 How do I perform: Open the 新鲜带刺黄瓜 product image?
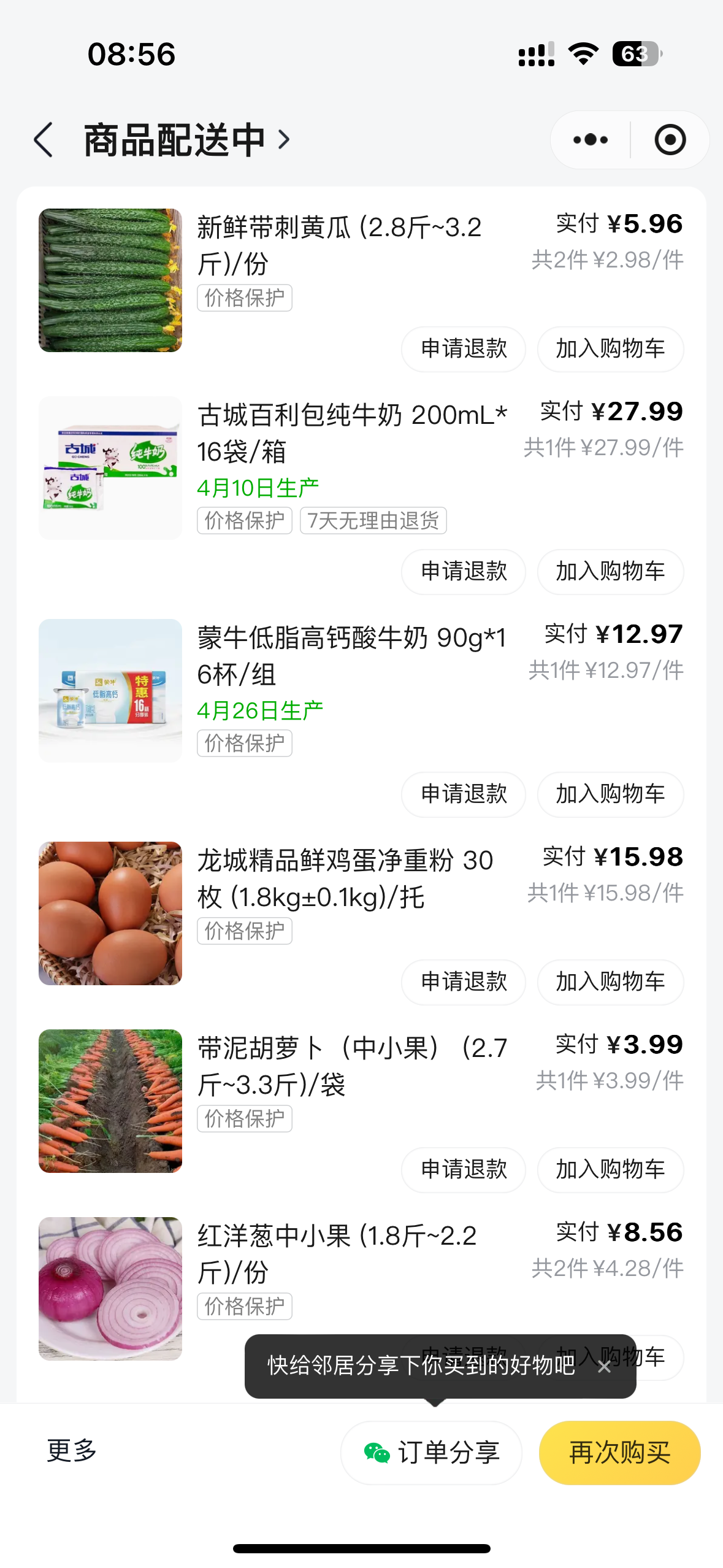110,280
